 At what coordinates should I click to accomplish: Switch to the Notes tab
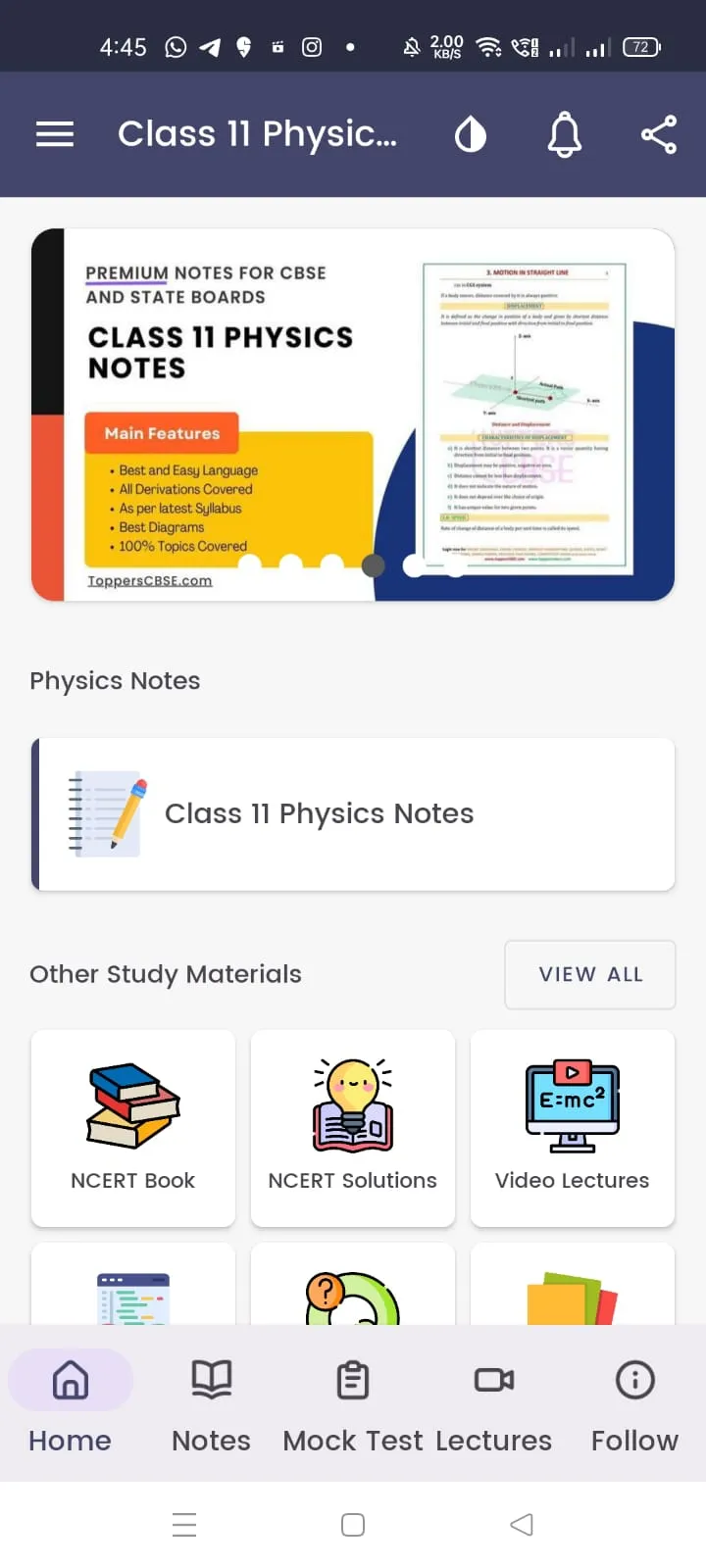click(x=212, y=1403)
